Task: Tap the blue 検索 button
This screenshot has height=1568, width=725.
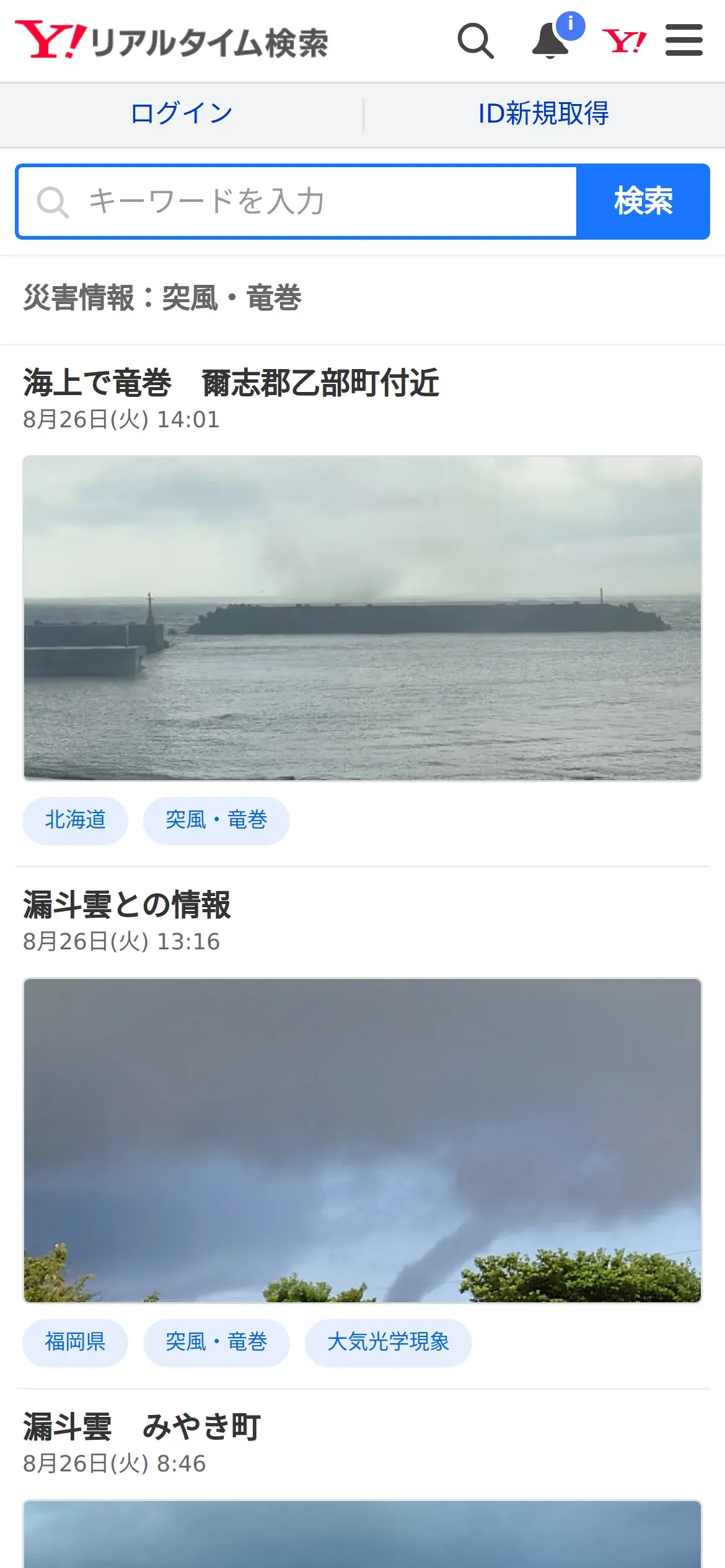Action: [x=643, y=202]
